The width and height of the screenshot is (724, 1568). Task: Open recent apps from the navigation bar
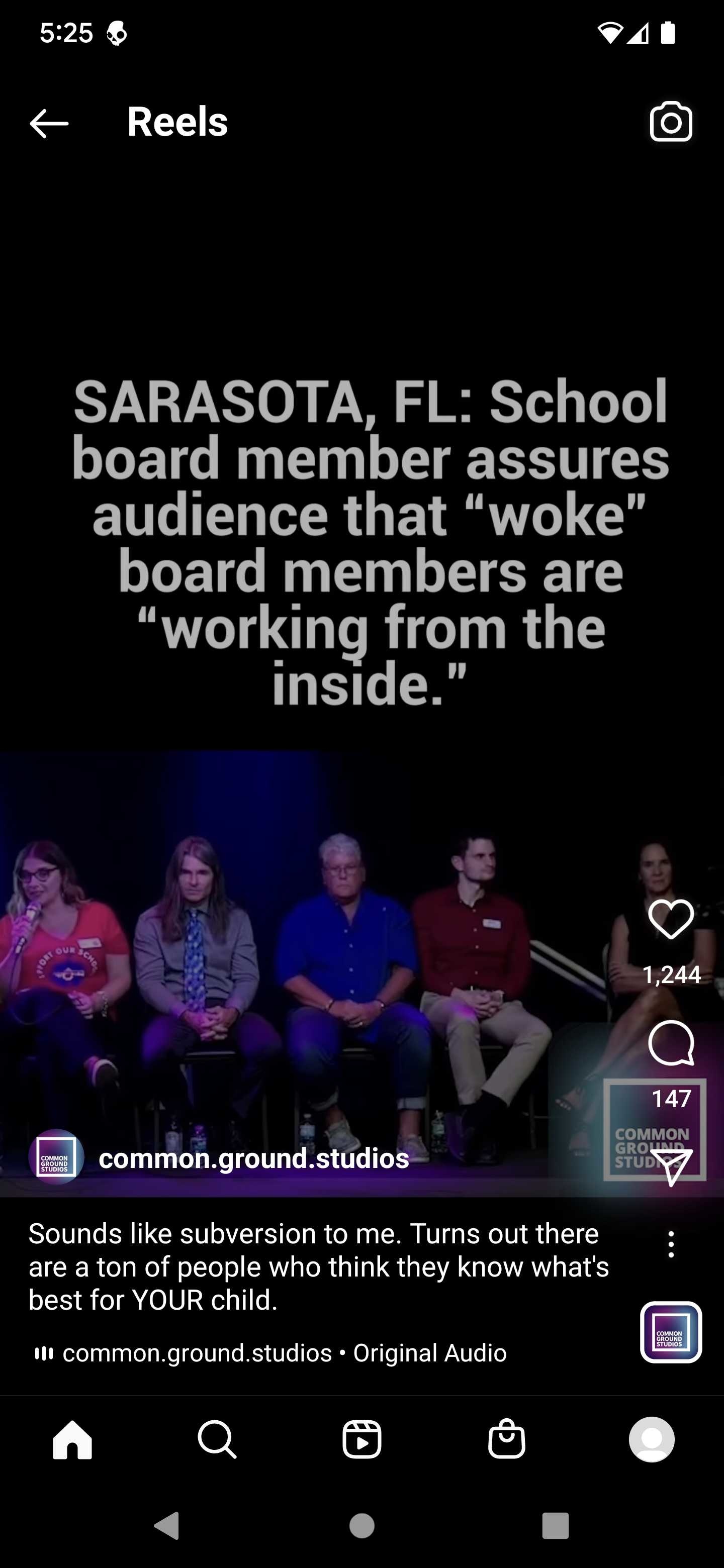(556, 1526)
